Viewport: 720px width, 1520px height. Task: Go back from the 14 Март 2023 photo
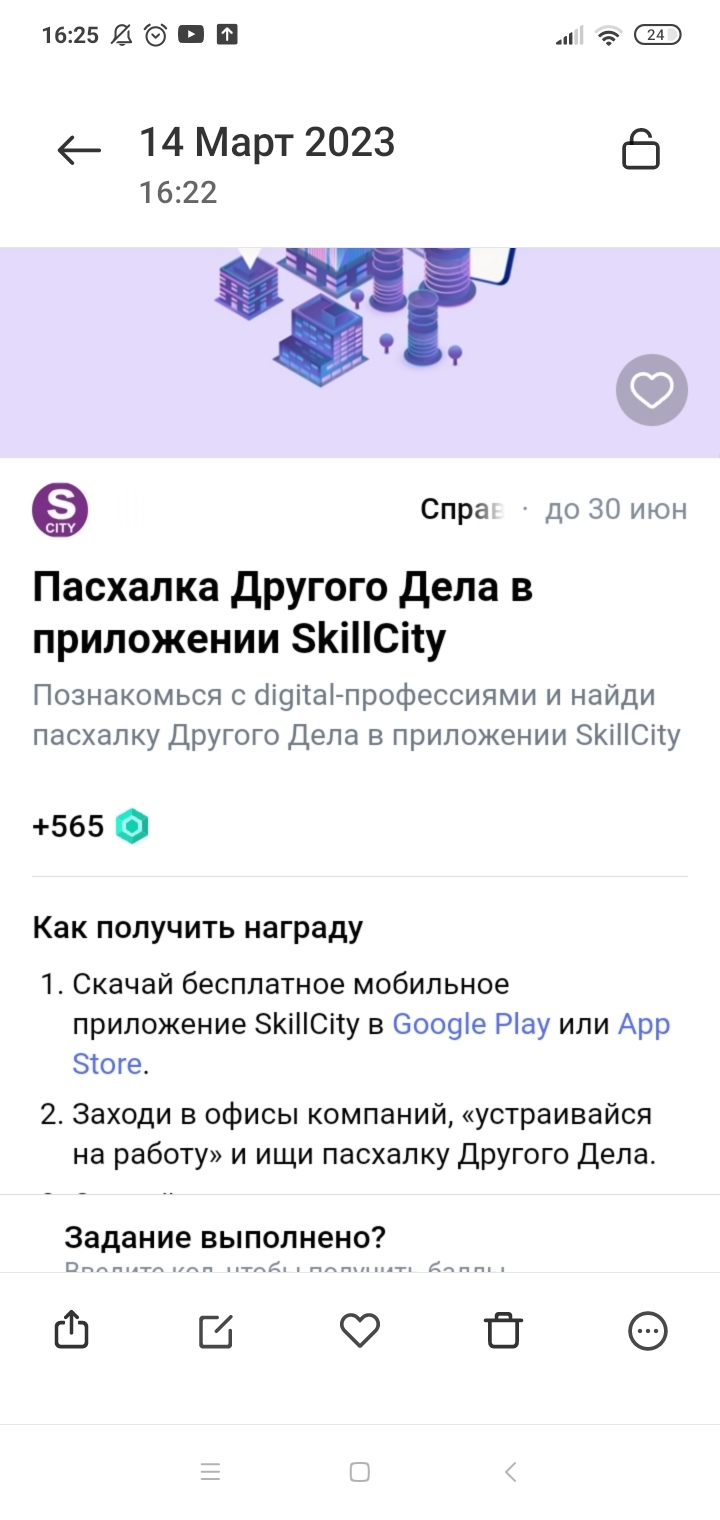(79, 151)
